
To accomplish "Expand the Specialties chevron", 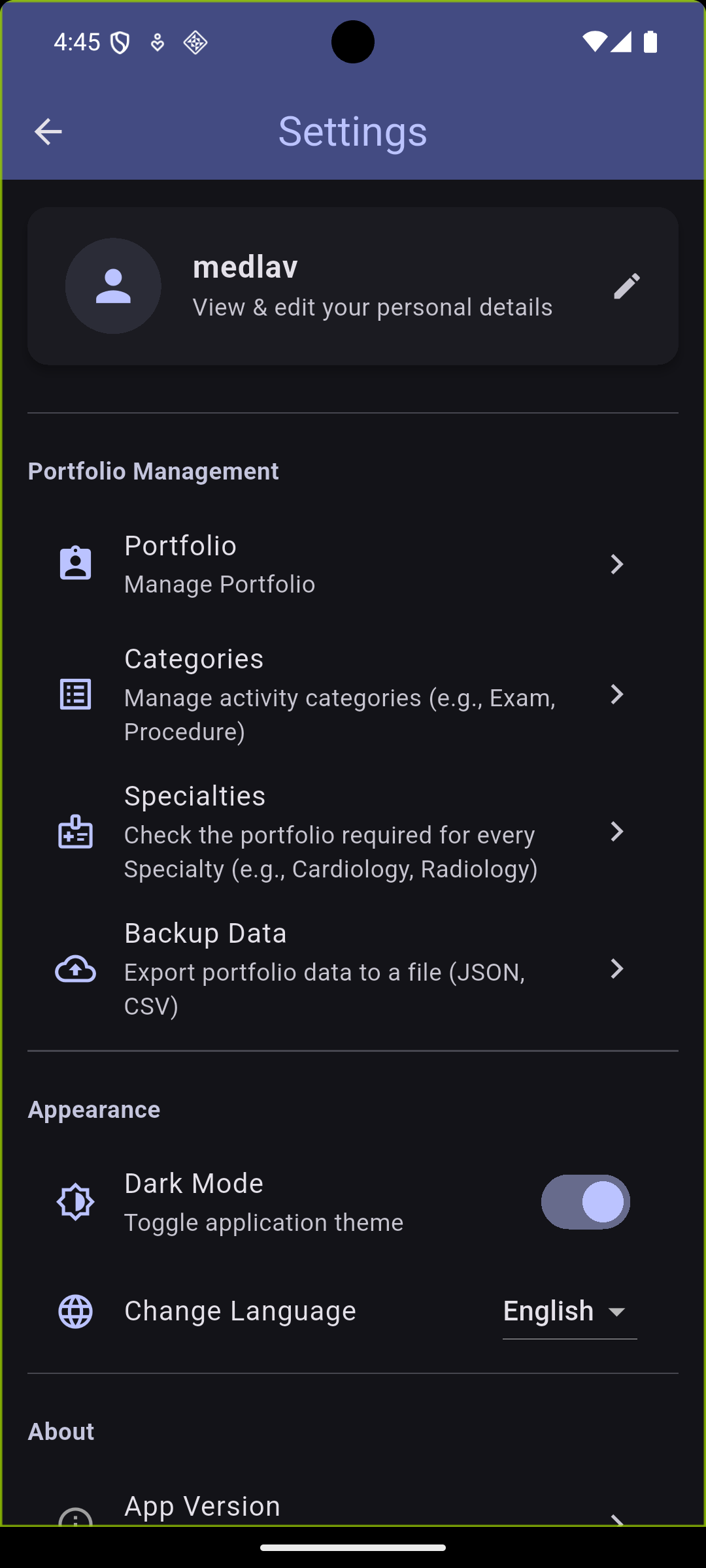I will [x=616, y=831].
